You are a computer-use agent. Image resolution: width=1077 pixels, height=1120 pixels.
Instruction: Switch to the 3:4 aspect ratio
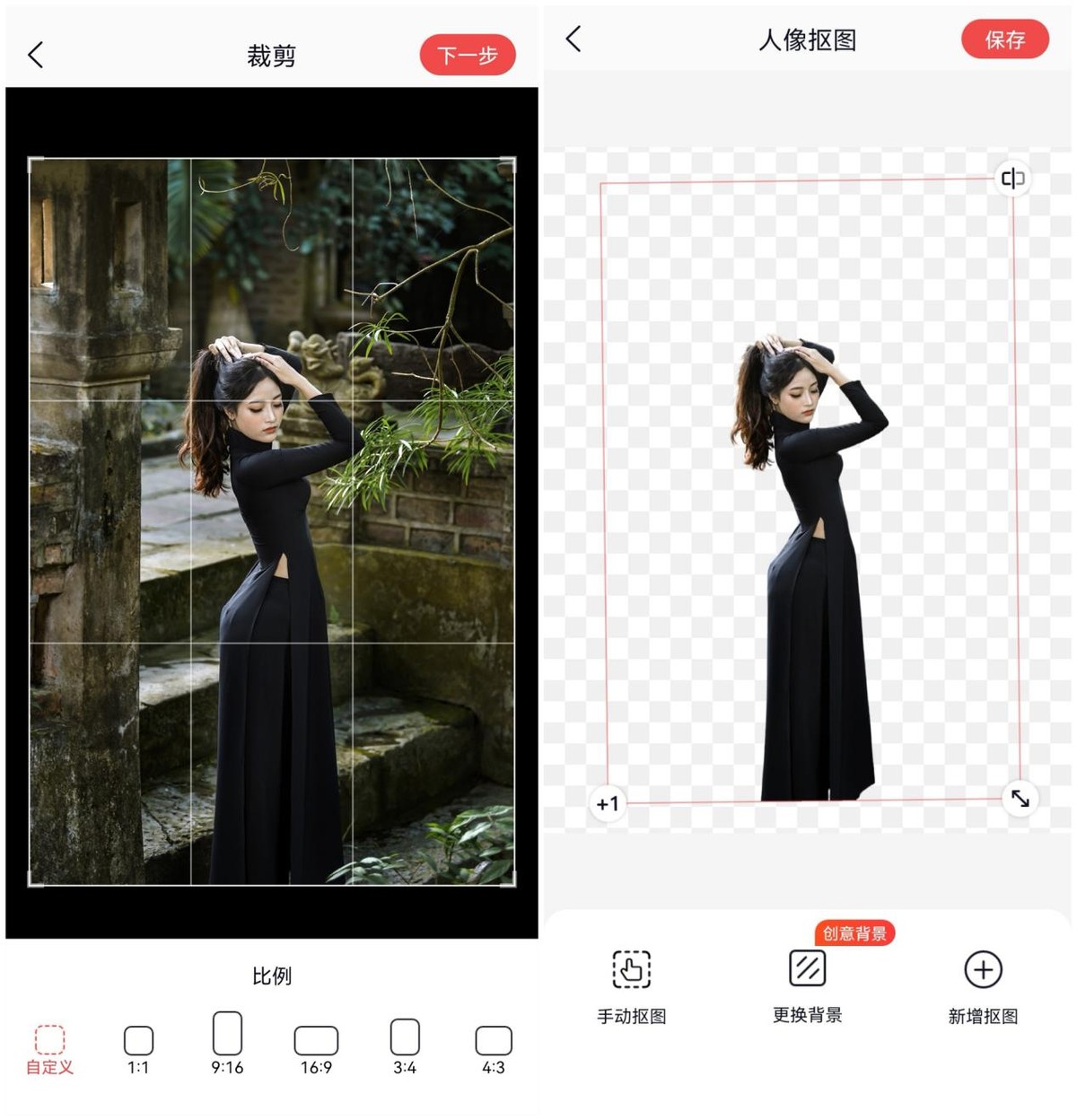pyautogui.click(x=404, y=1048)
